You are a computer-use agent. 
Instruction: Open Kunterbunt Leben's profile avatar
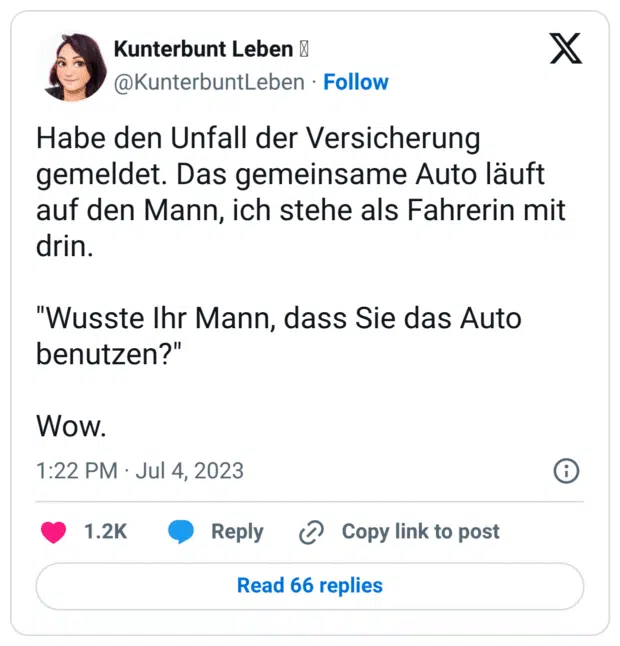pos(75,66)
